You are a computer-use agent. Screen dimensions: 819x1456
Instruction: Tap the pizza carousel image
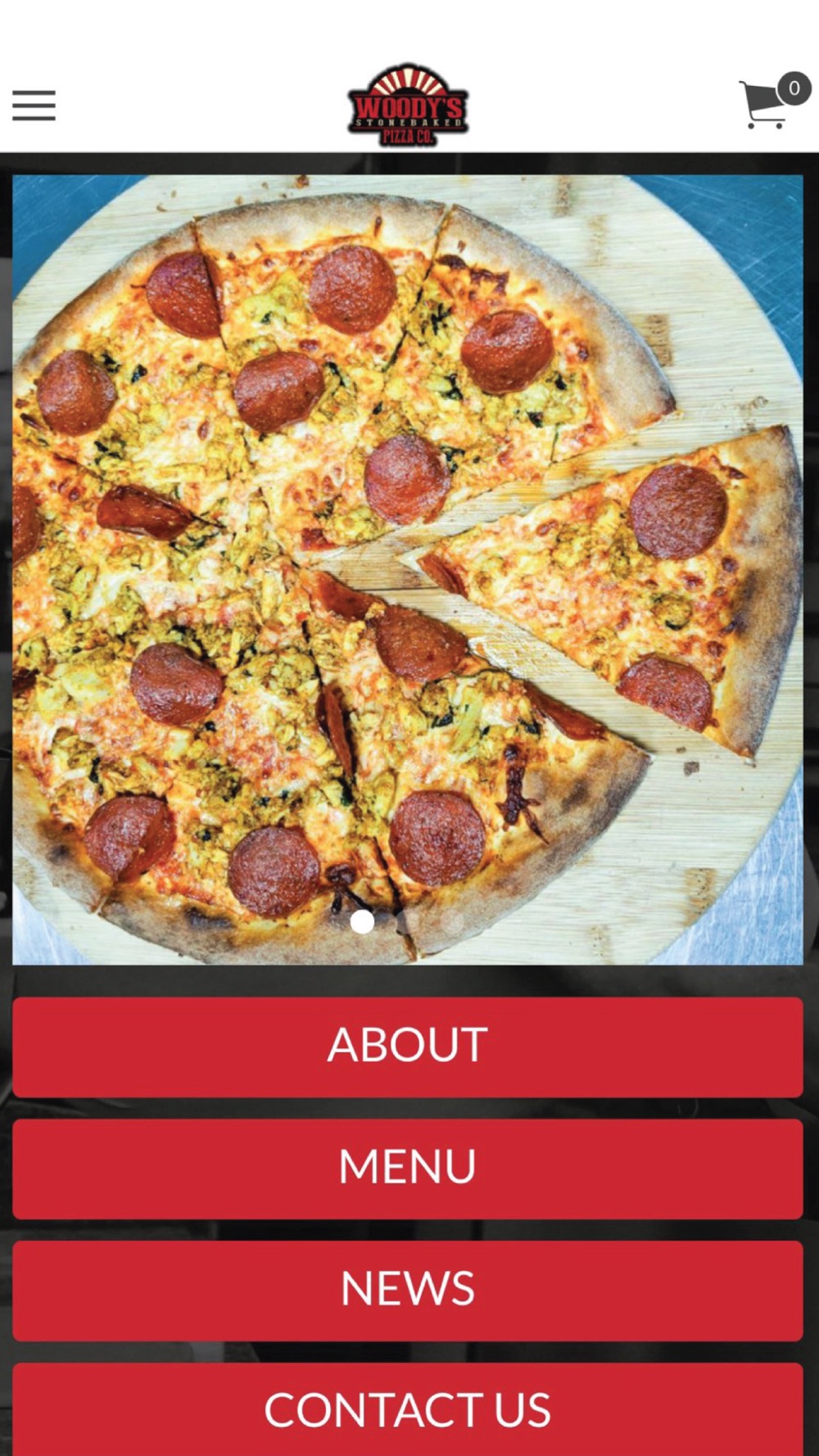click(408, 570)
